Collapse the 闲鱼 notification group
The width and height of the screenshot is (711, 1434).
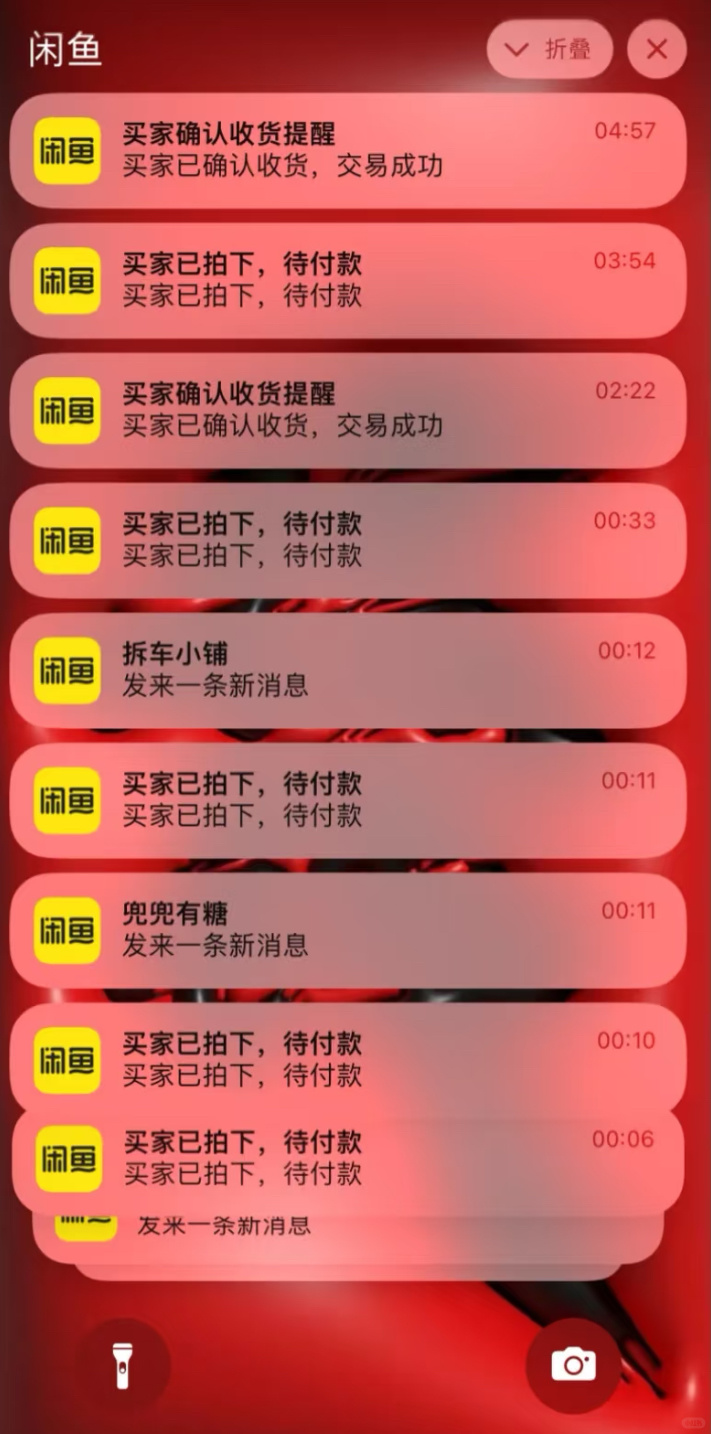(x=549, y=50)
